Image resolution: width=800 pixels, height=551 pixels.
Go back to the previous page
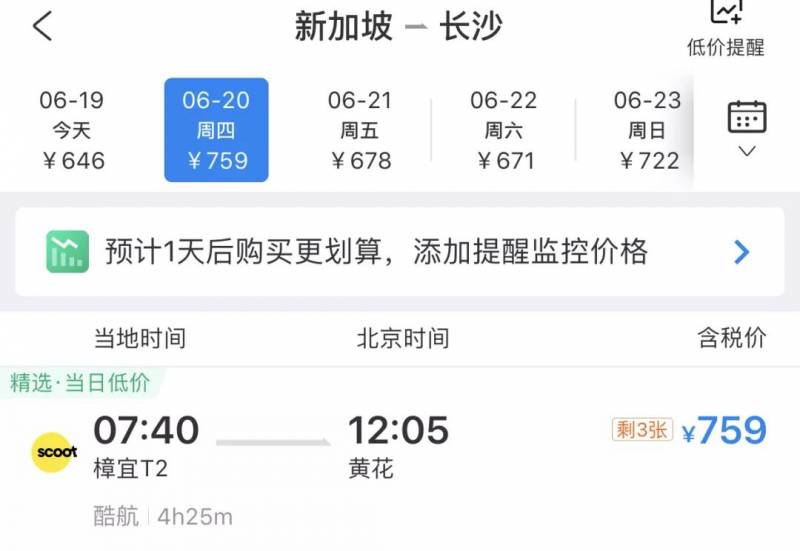[42, 27]
